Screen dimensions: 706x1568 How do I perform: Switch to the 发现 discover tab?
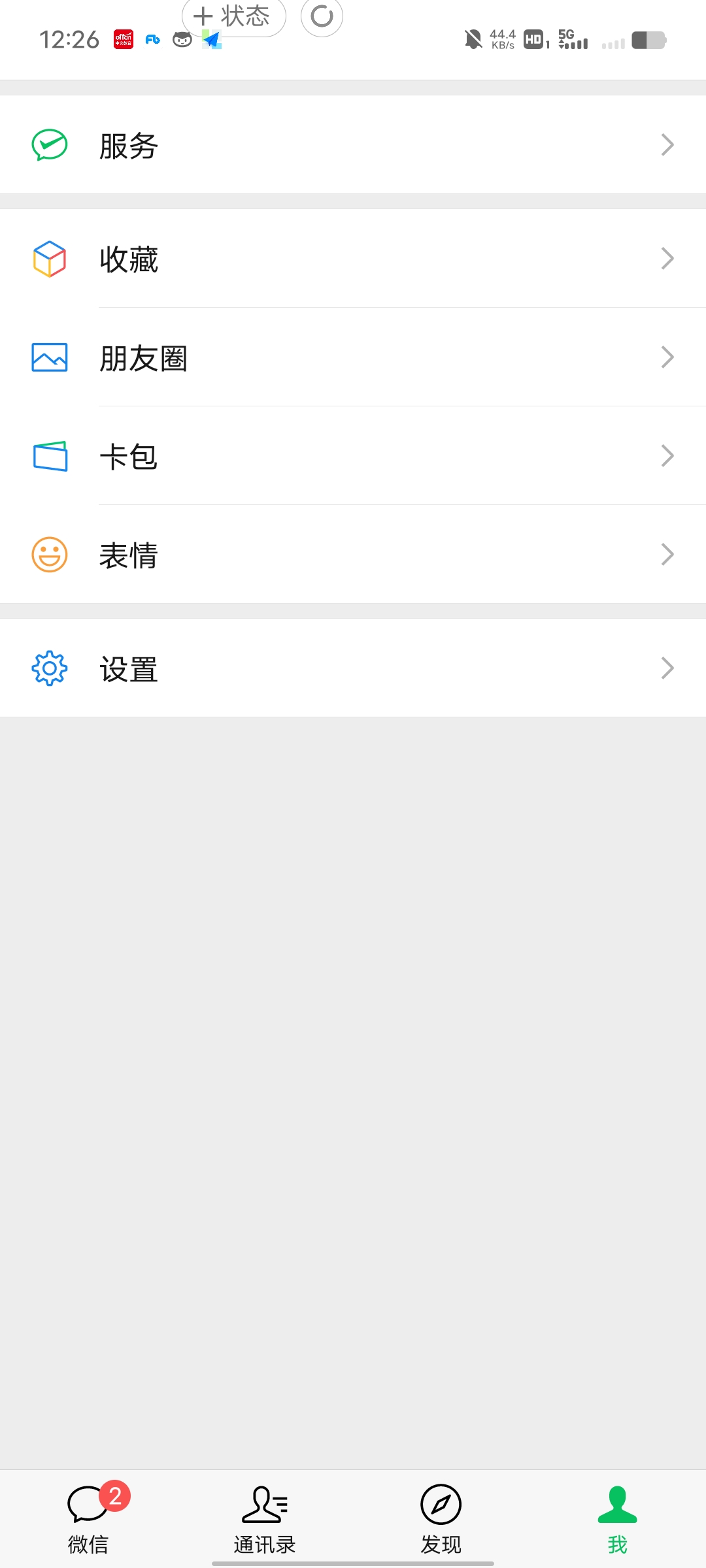pos(441,1519)
